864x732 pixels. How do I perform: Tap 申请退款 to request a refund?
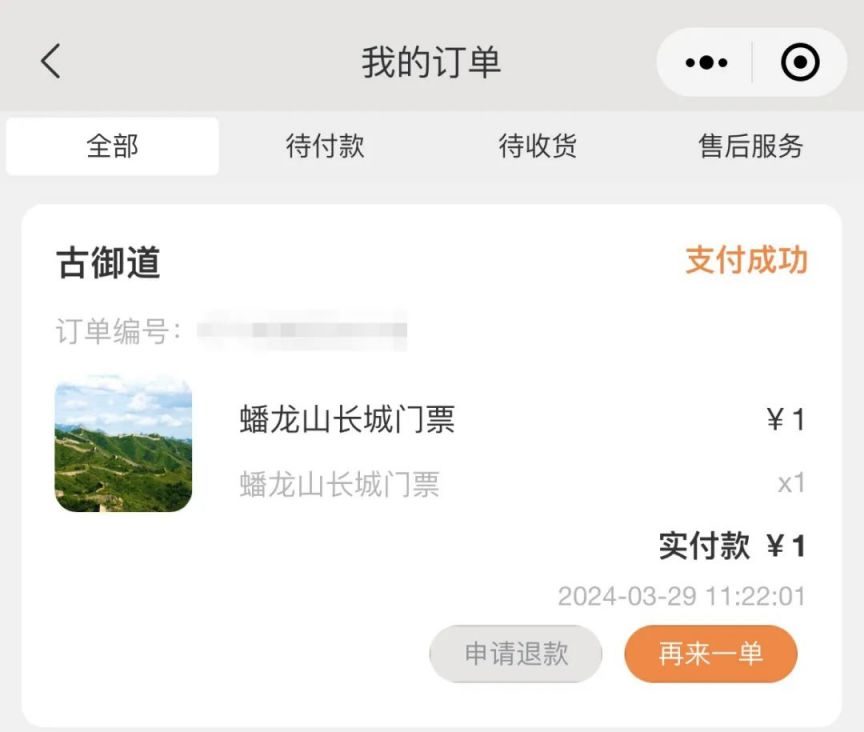tap(516, 654)
